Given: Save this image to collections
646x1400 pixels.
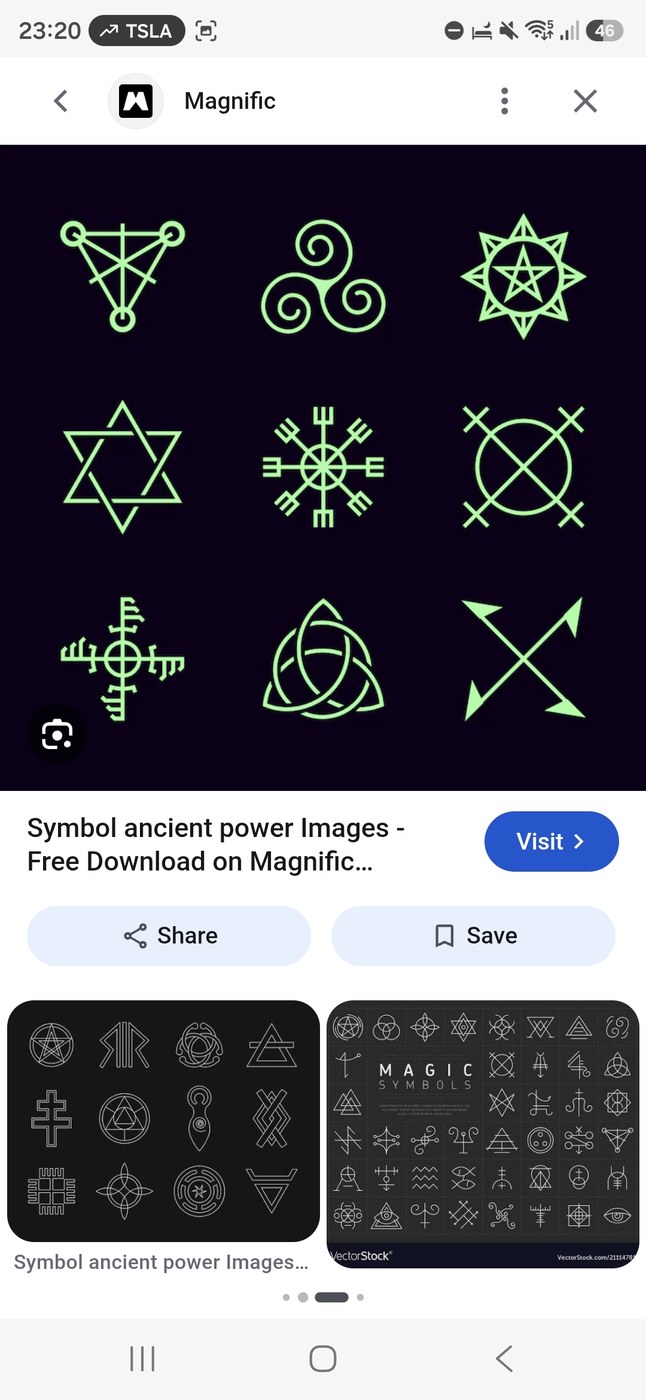Looking at the screenshot, I should coord(473,936).
